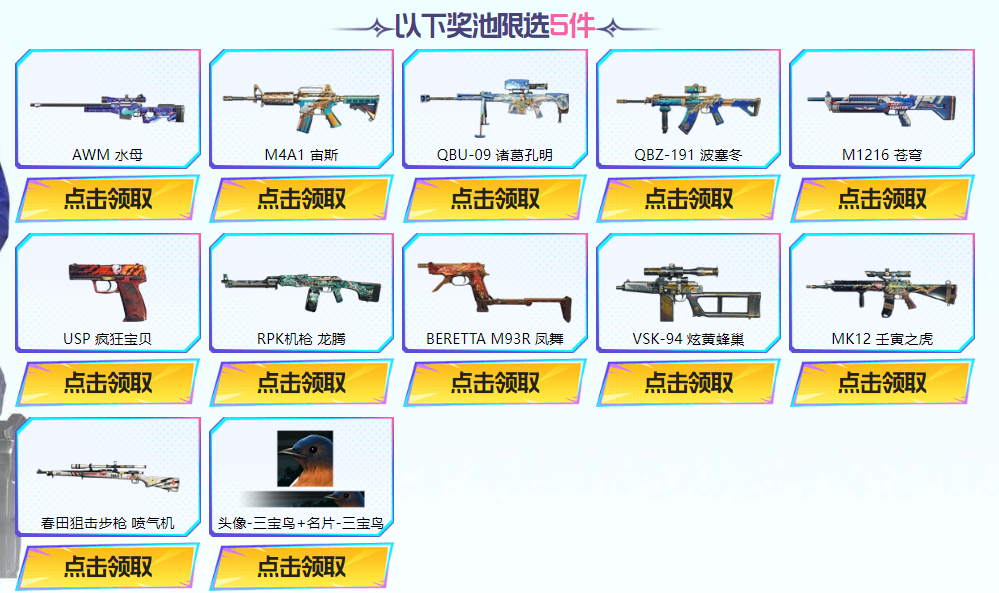Image resolution: width=999 pixels, height=593 pixels.
Task: Tap 点击领取 under USP 疯狂宝贝
Action: coord(108,382)
